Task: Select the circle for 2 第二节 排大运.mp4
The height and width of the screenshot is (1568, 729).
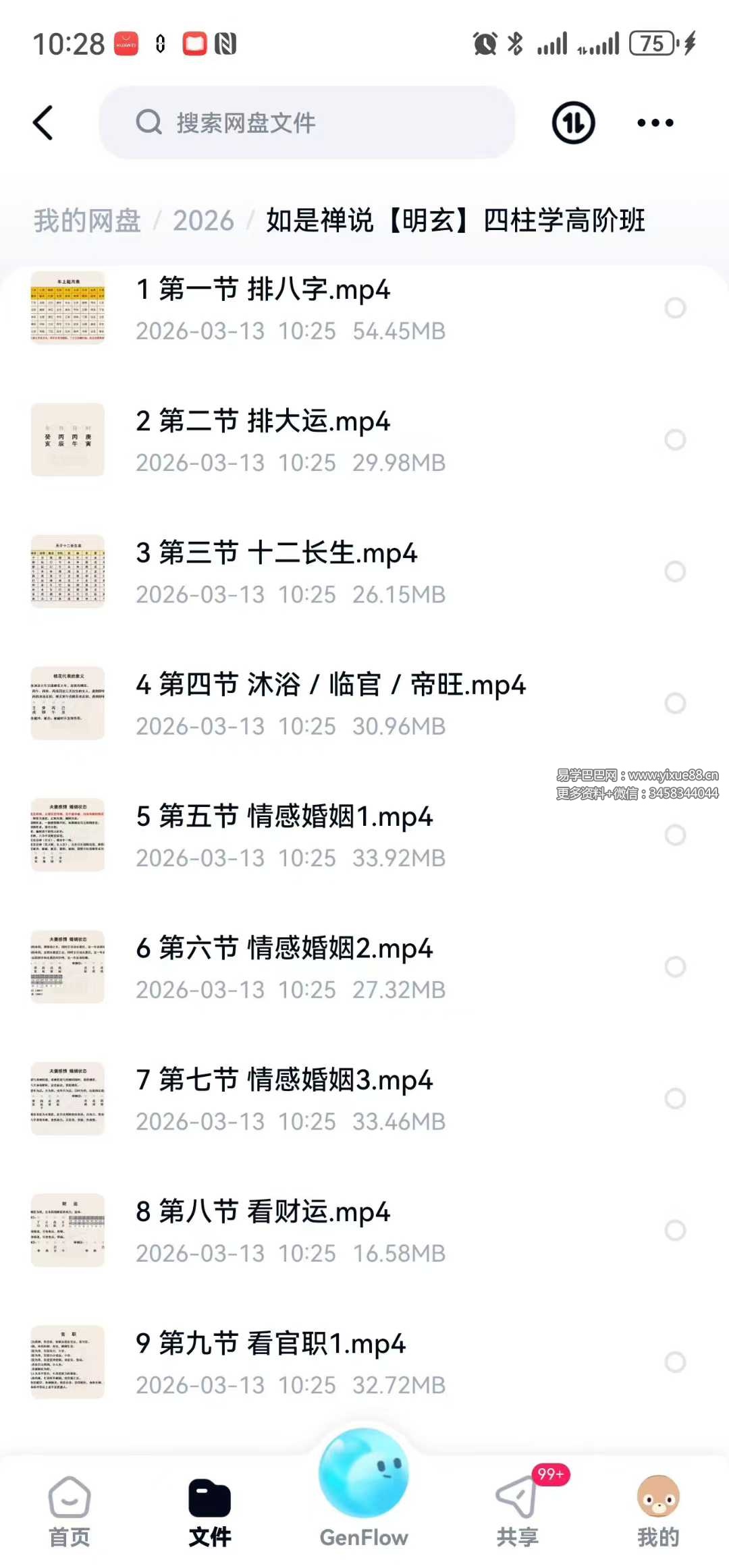Action: (675, 440)
